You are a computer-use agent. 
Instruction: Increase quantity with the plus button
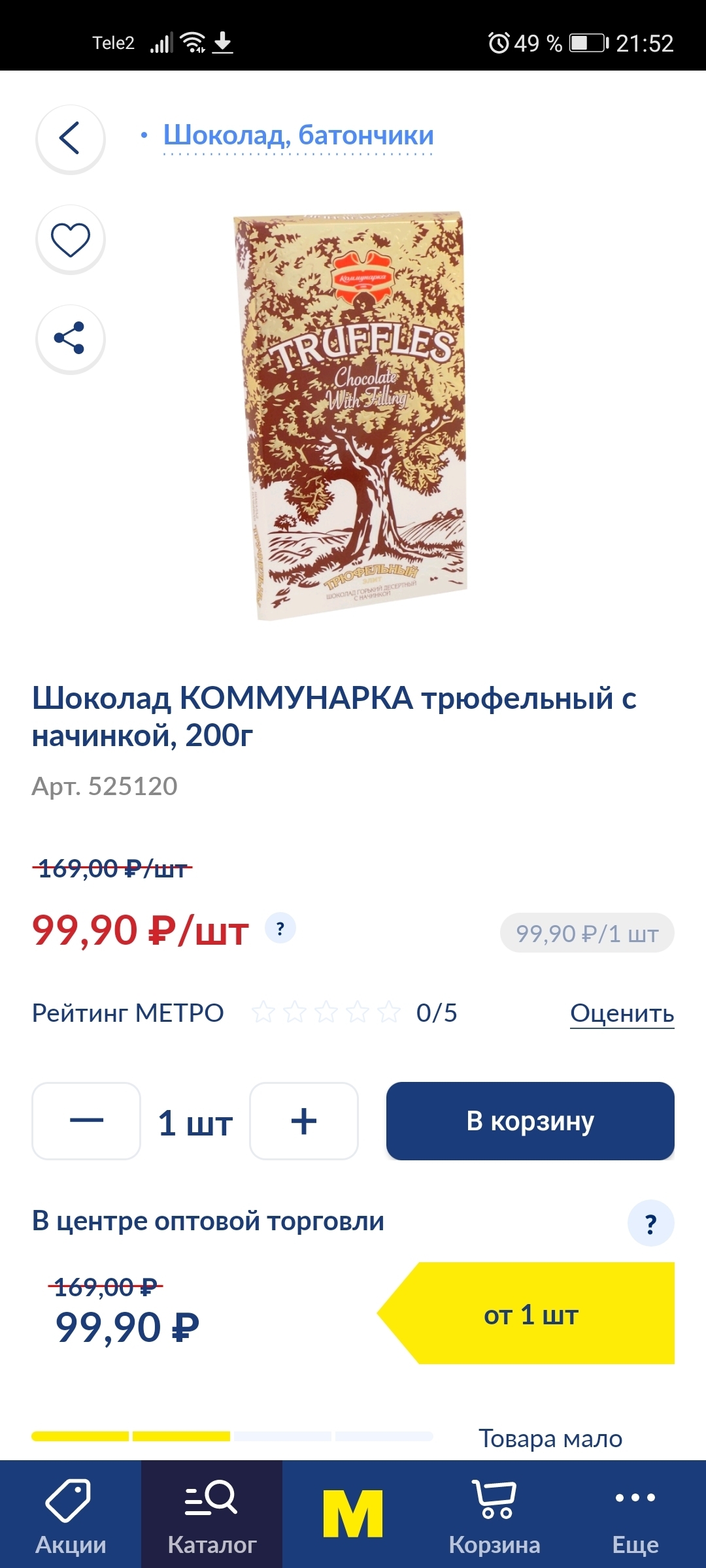304,1121
